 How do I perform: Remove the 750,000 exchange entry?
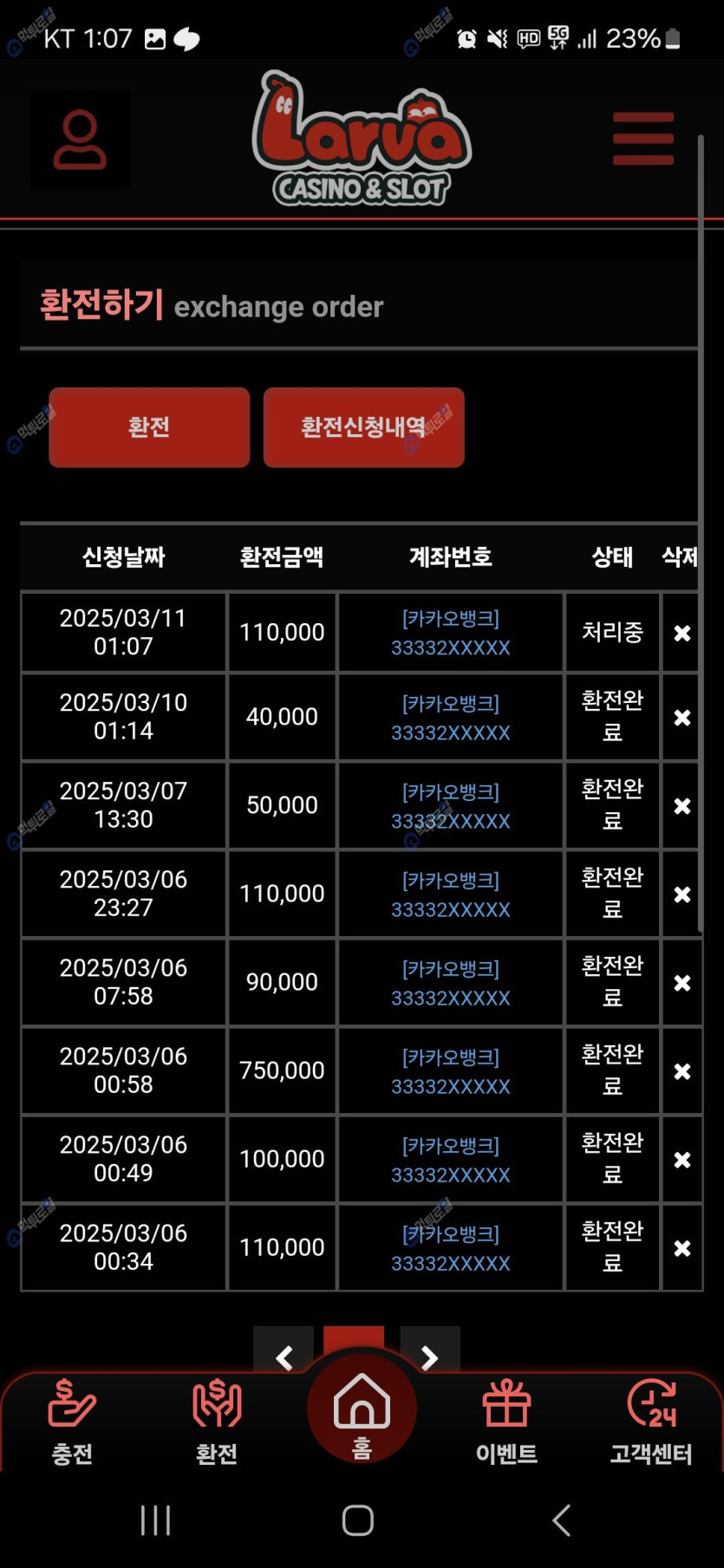pos(682,1071)
